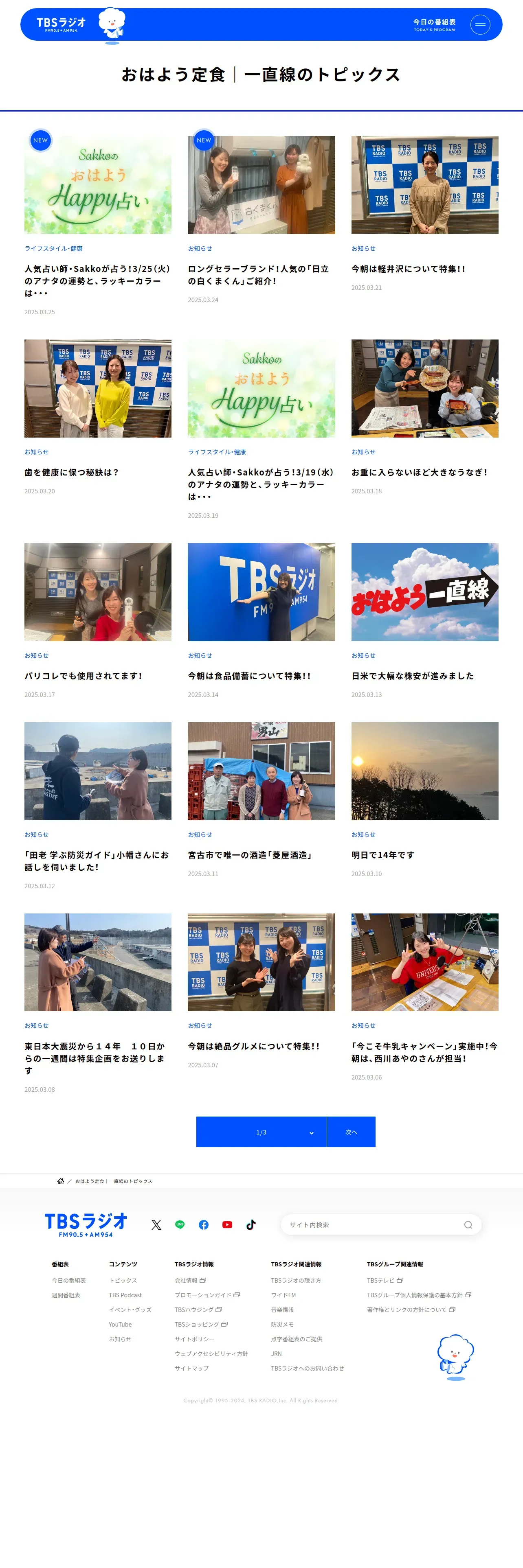This screenshot has width=523, height=1568.
Task: Open the hamburger menu in the header
Action: (480, 24)
